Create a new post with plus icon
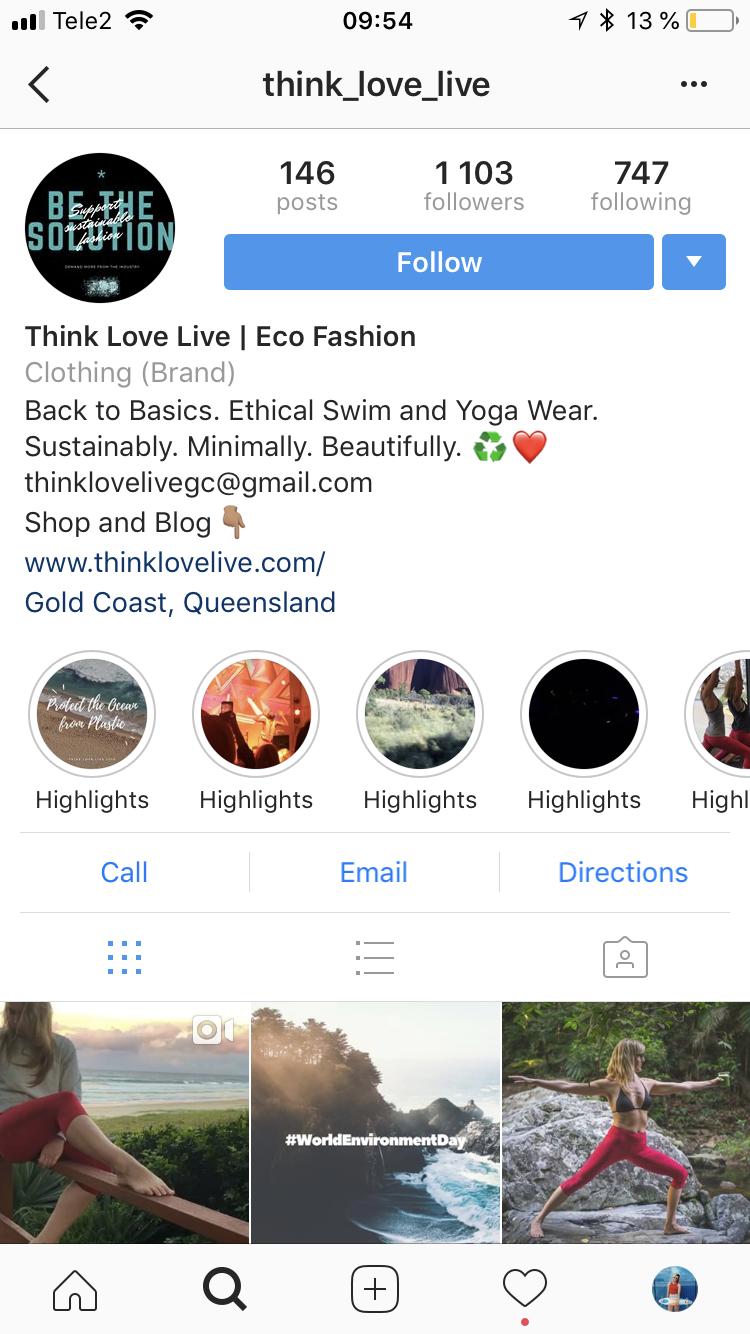This screenshot has width=750, height=1334. 375,1289
